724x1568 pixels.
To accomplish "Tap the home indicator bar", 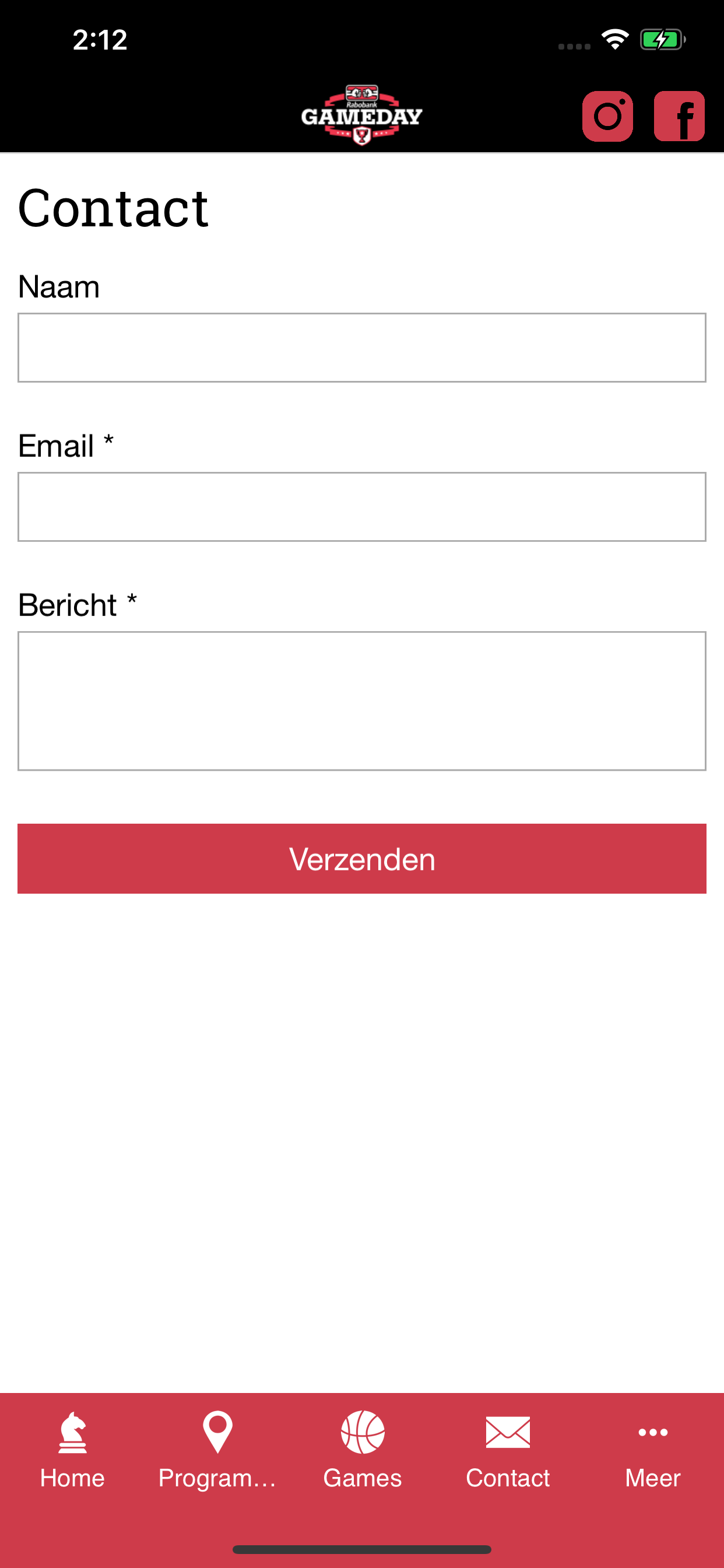I will [x=362, y=1549].
